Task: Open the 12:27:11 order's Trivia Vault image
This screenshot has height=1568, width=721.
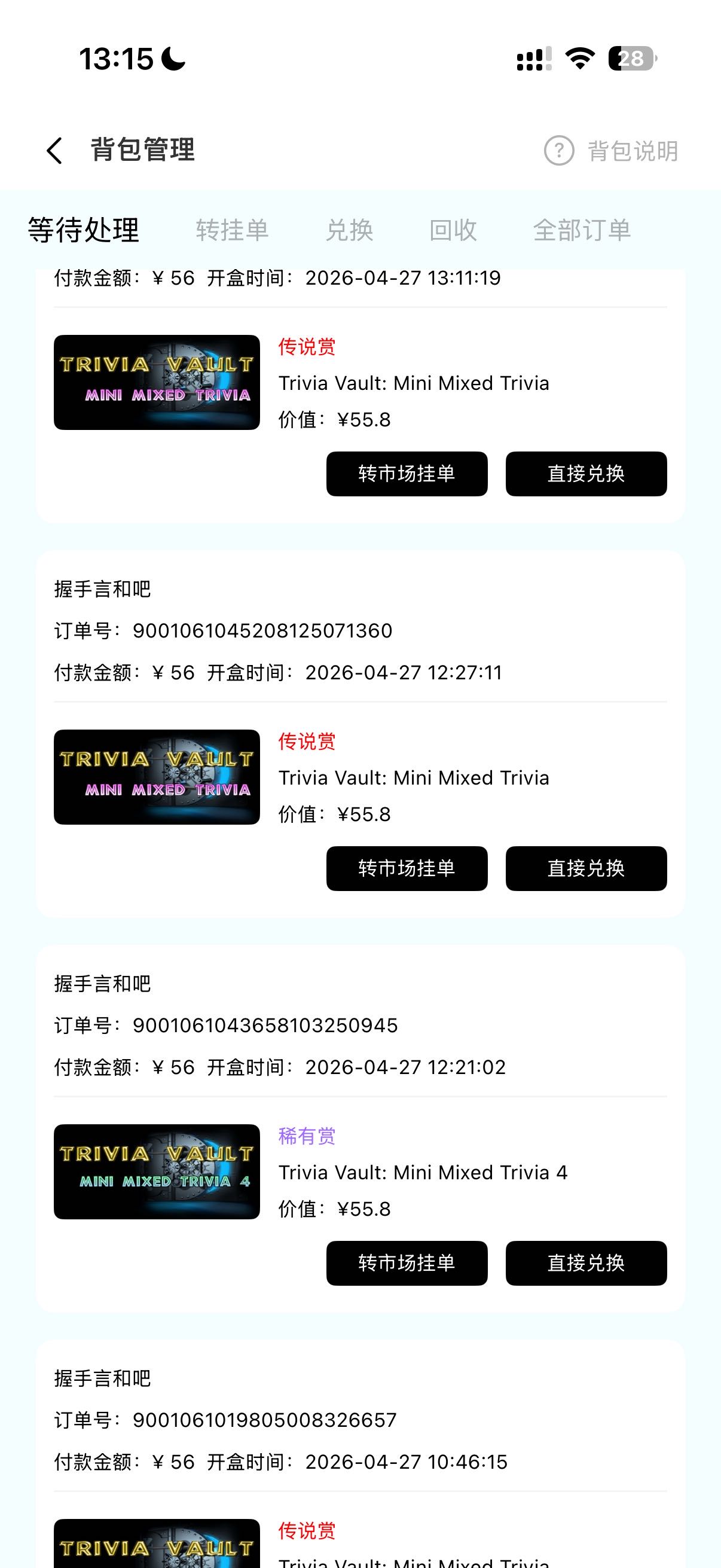Action: point(157,777)
